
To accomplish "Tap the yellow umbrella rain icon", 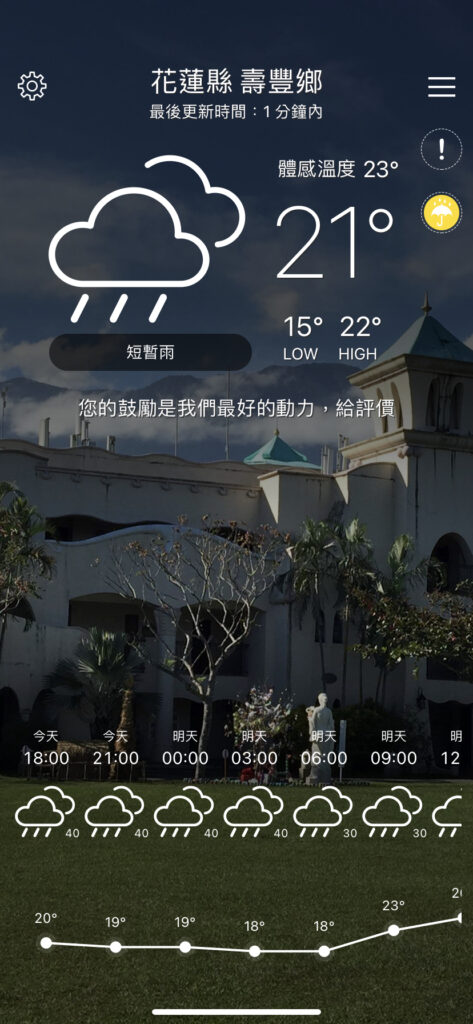I will (441, 213).
